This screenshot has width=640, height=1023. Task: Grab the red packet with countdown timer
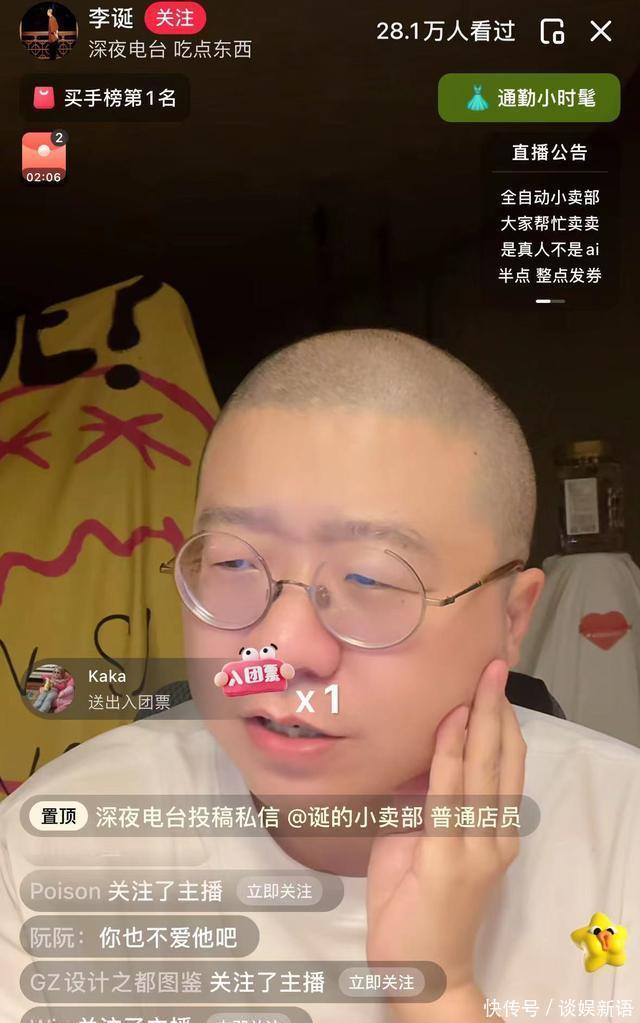pos(44,158)
